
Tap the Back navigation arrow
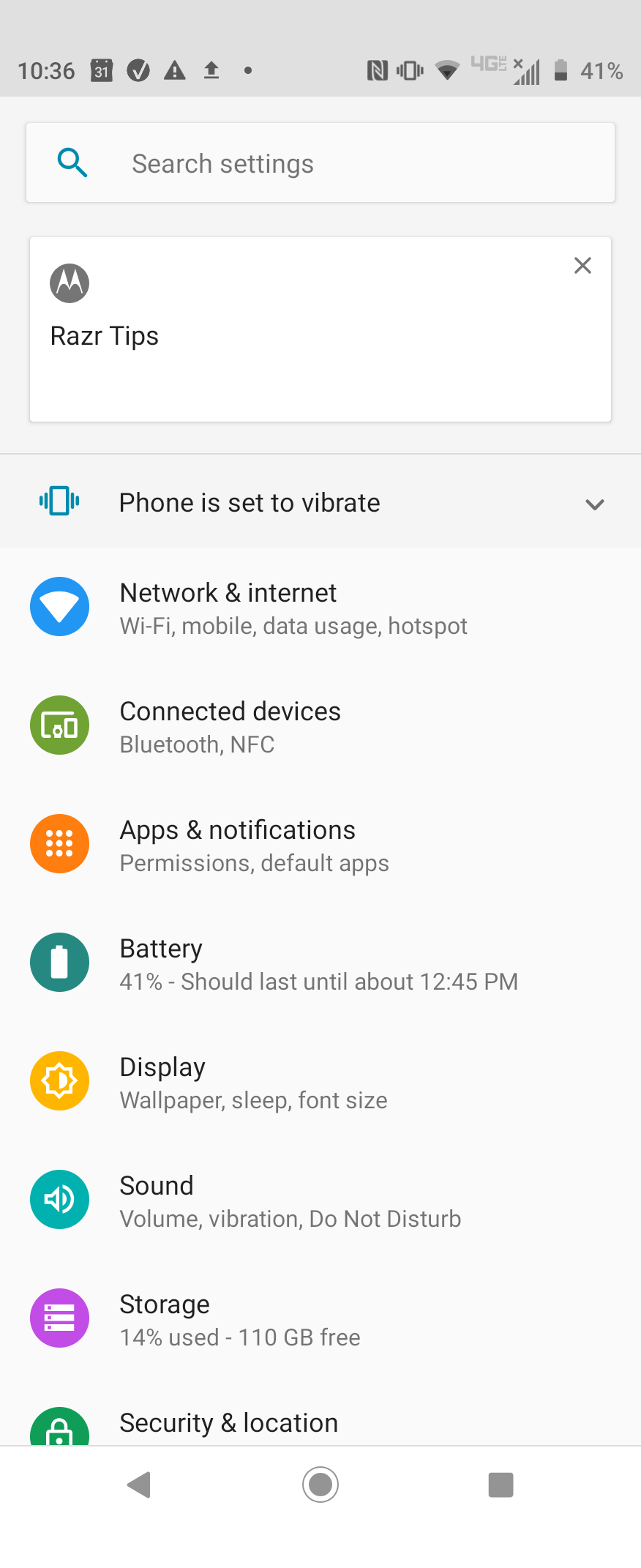point(138,1485)
